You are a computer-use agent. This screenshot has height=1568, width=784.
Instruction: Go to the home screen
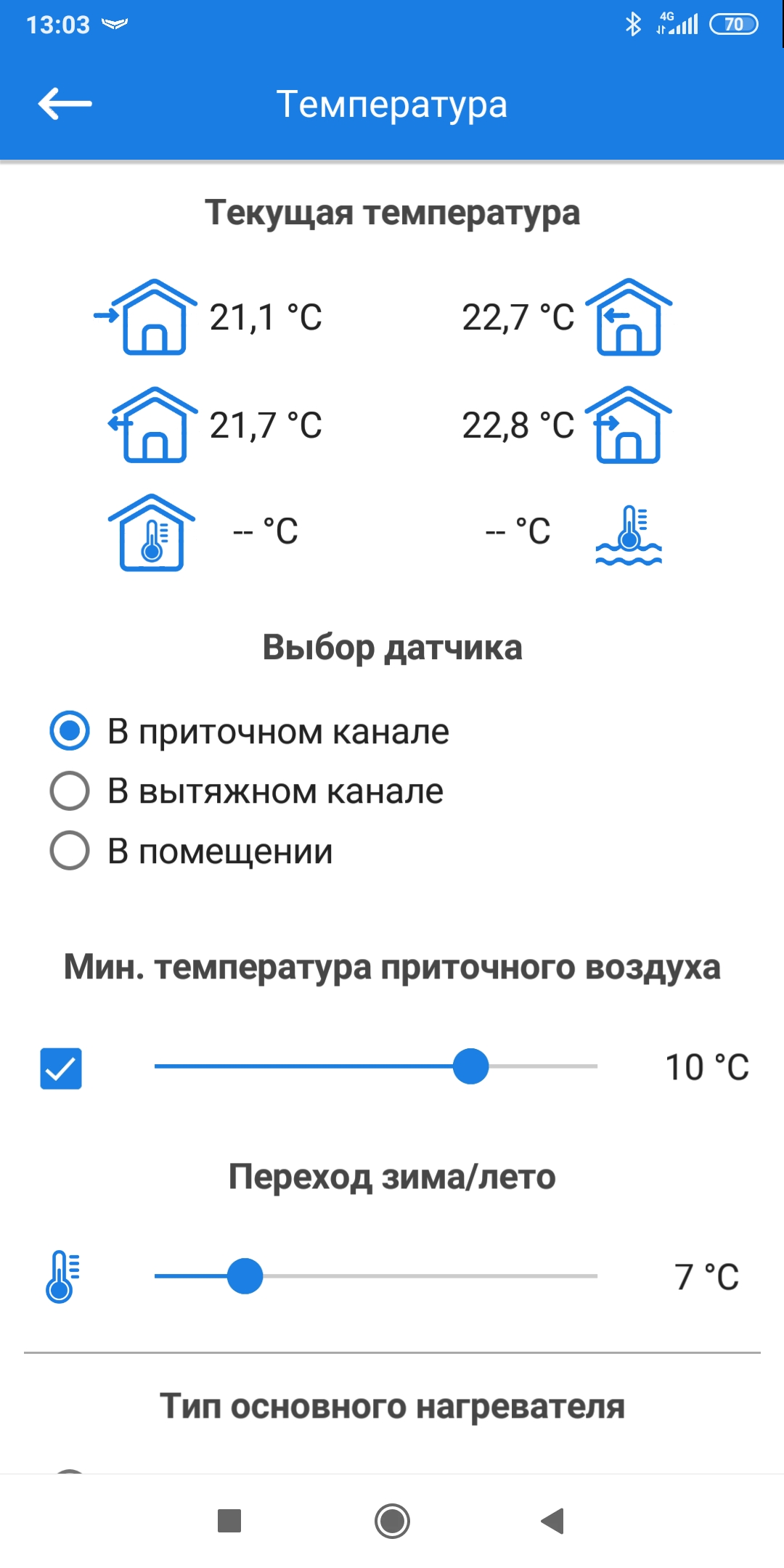(x=392, y=1520)
